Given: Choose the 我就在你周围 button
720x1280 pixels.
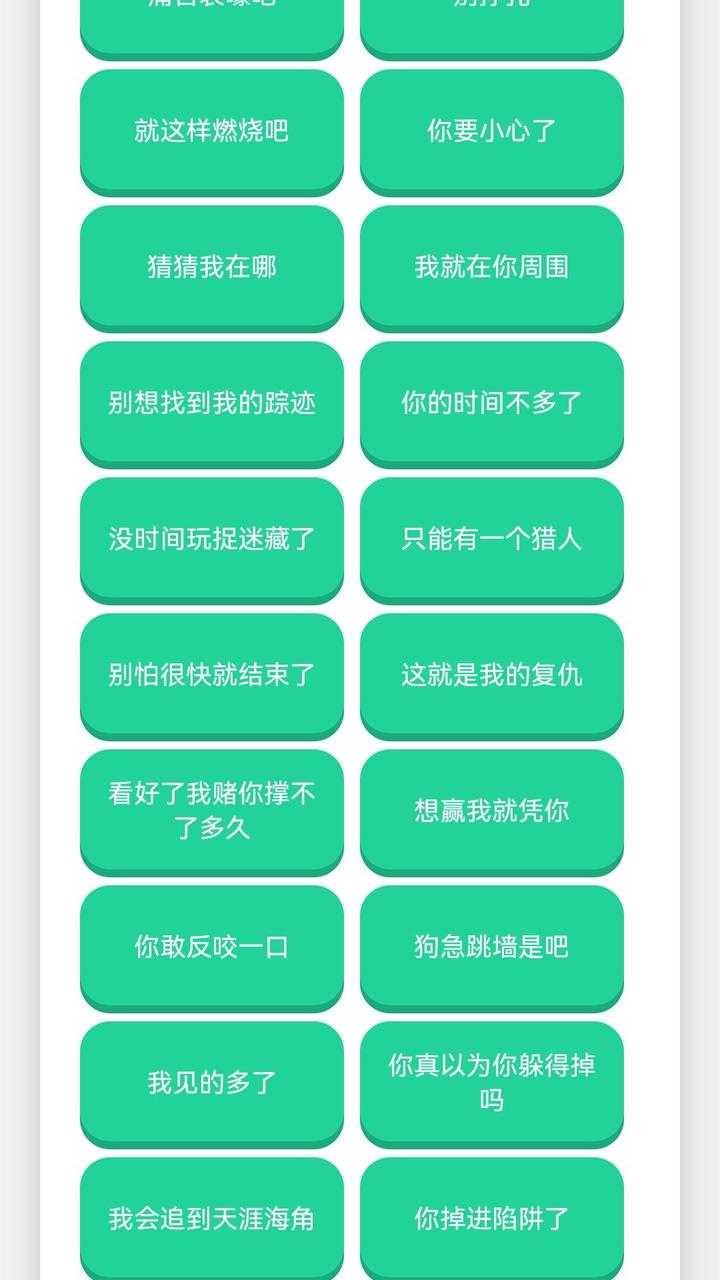Looking at the screenshot, I should click(492, 266).
